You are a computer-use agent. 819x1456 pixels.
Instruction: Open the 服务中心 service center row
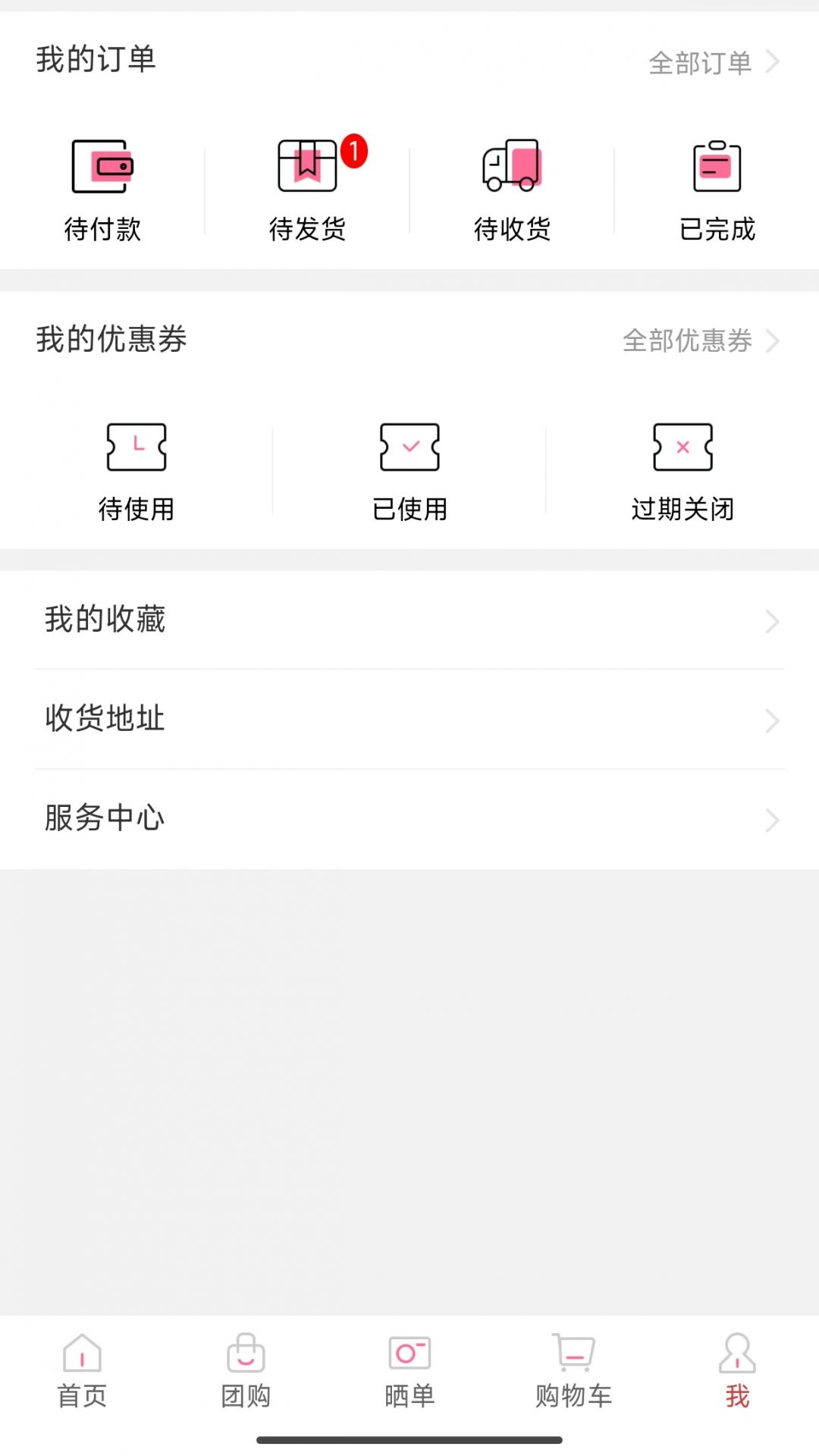click(409, 819)
